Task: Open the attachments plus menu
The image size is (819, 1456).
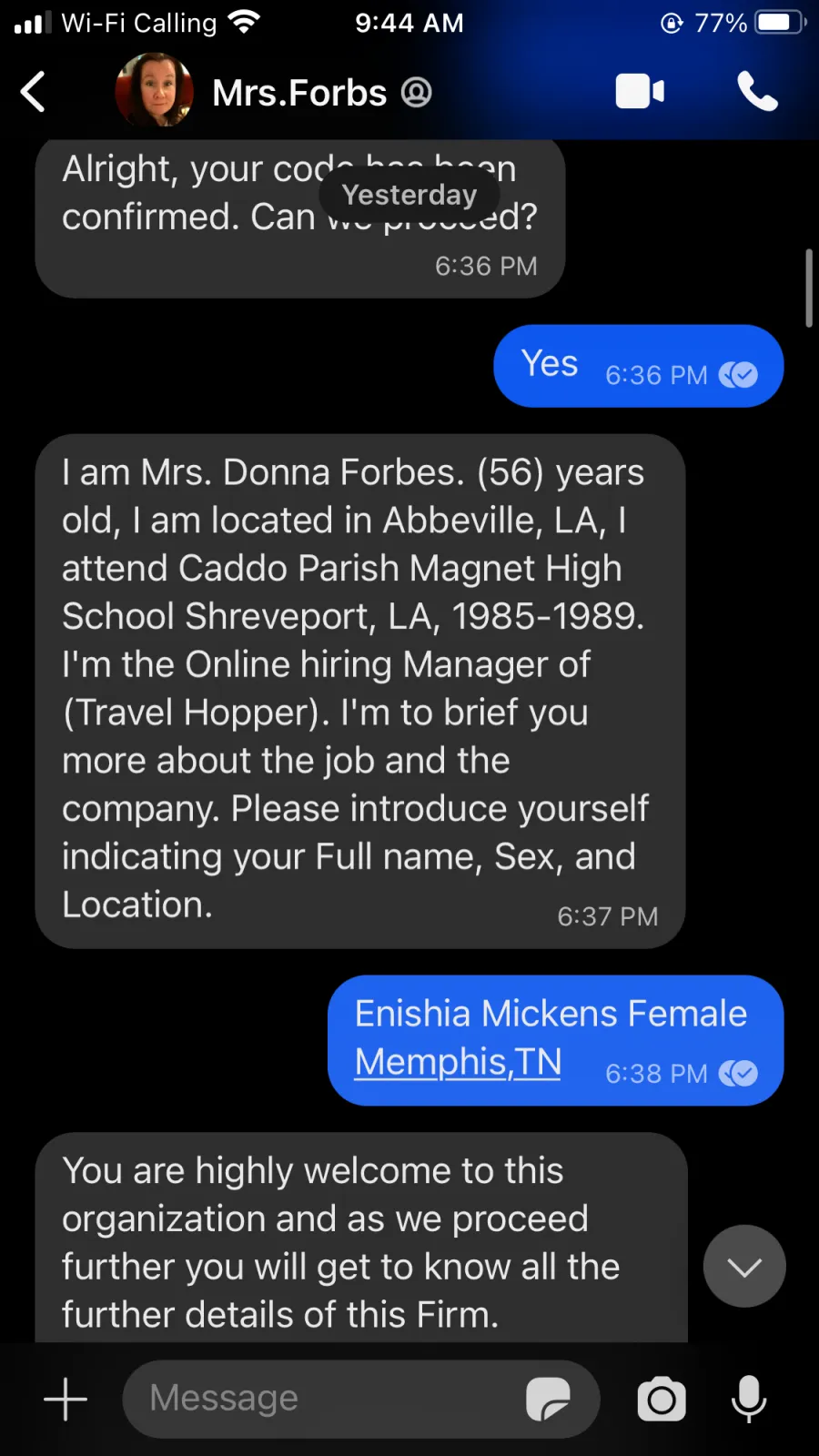Action: (x=66, y=1400)
